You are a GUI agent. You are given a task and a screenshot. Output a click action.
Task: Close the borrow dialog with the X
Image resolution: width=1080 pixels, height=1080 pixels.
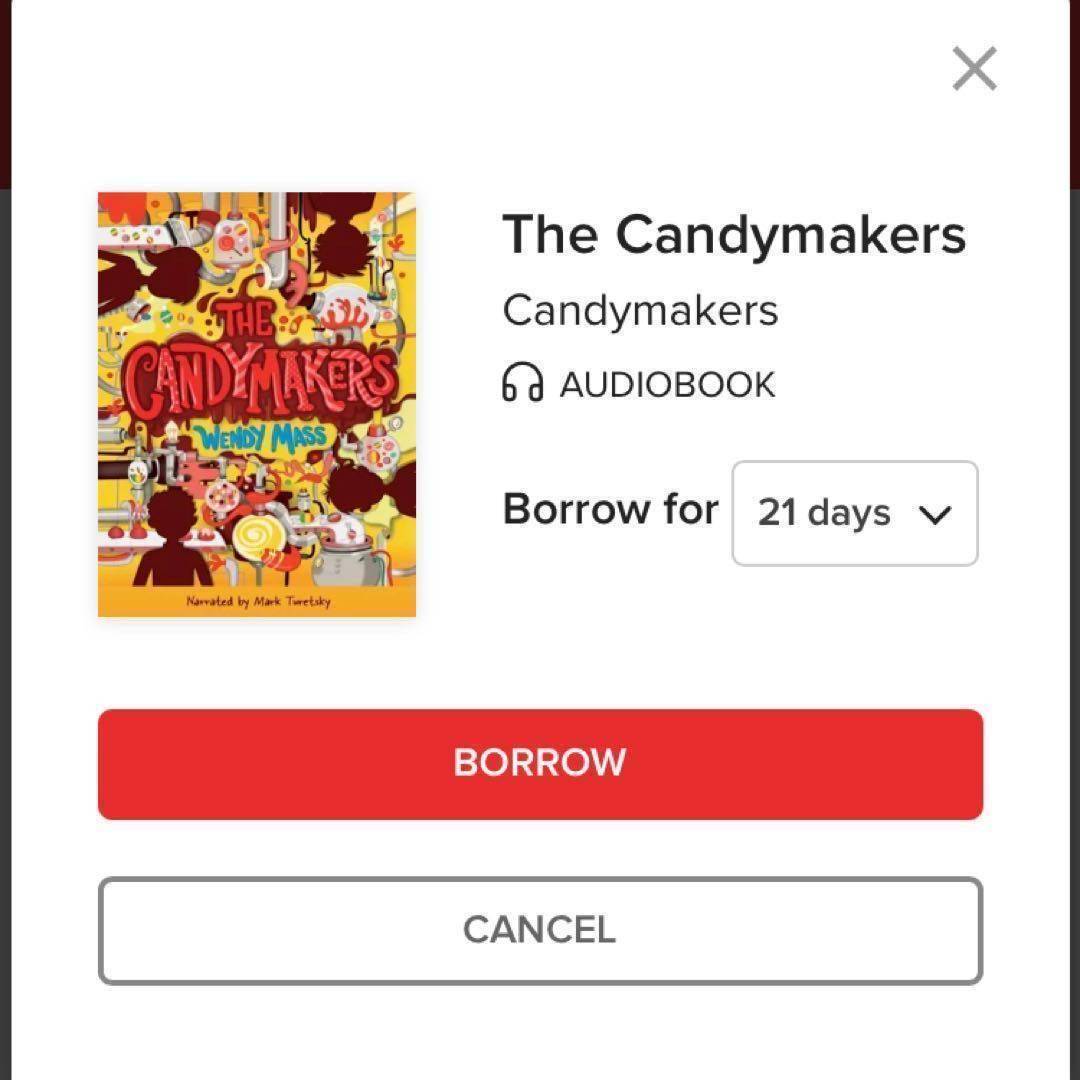tap(974, 69)
